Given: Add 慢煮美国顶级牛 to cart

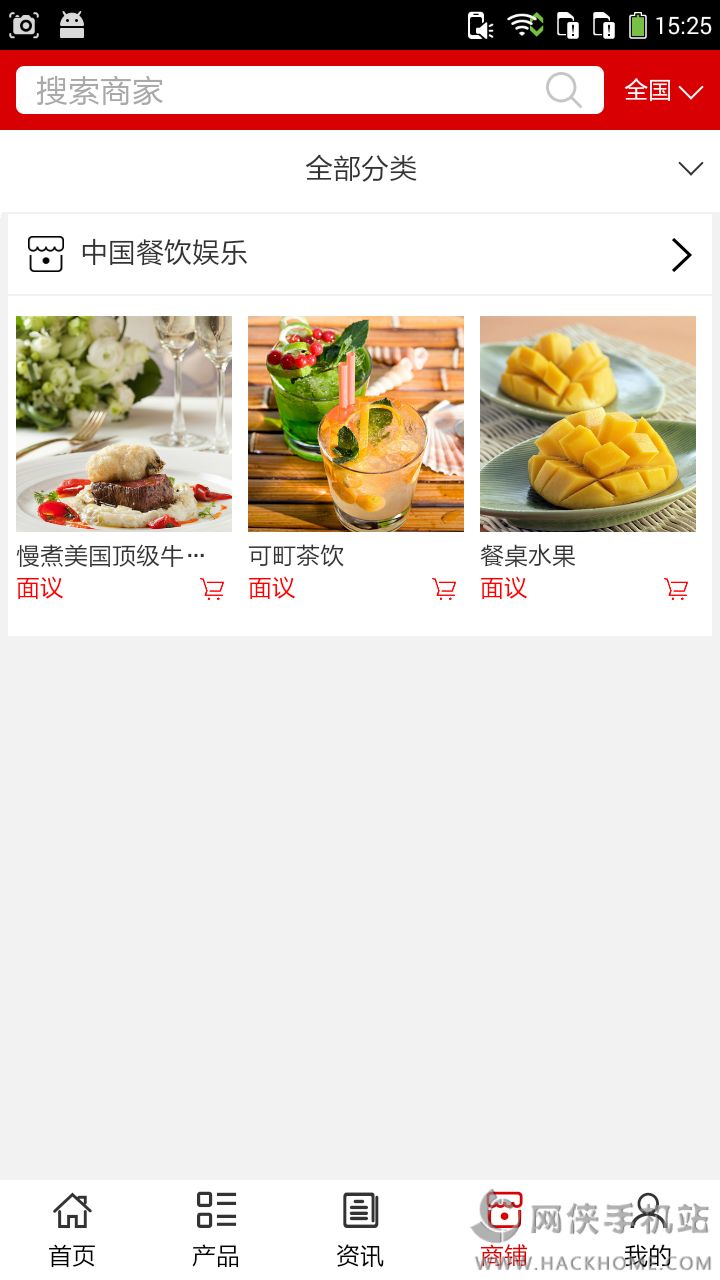Looking at the screenshot, I should click(212, 589).
